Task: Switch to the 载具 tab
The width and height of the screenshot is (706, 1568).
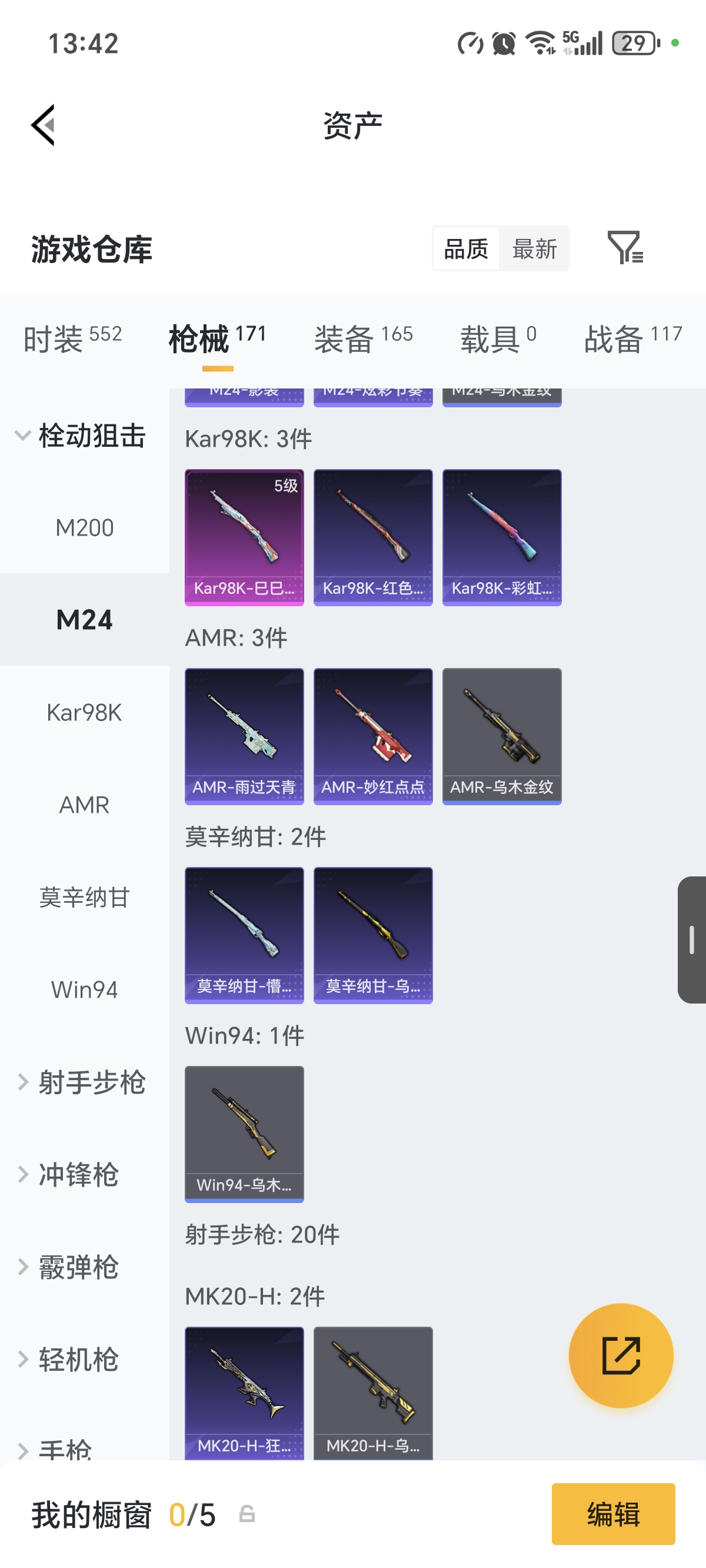Action: [x=498, y=338]
